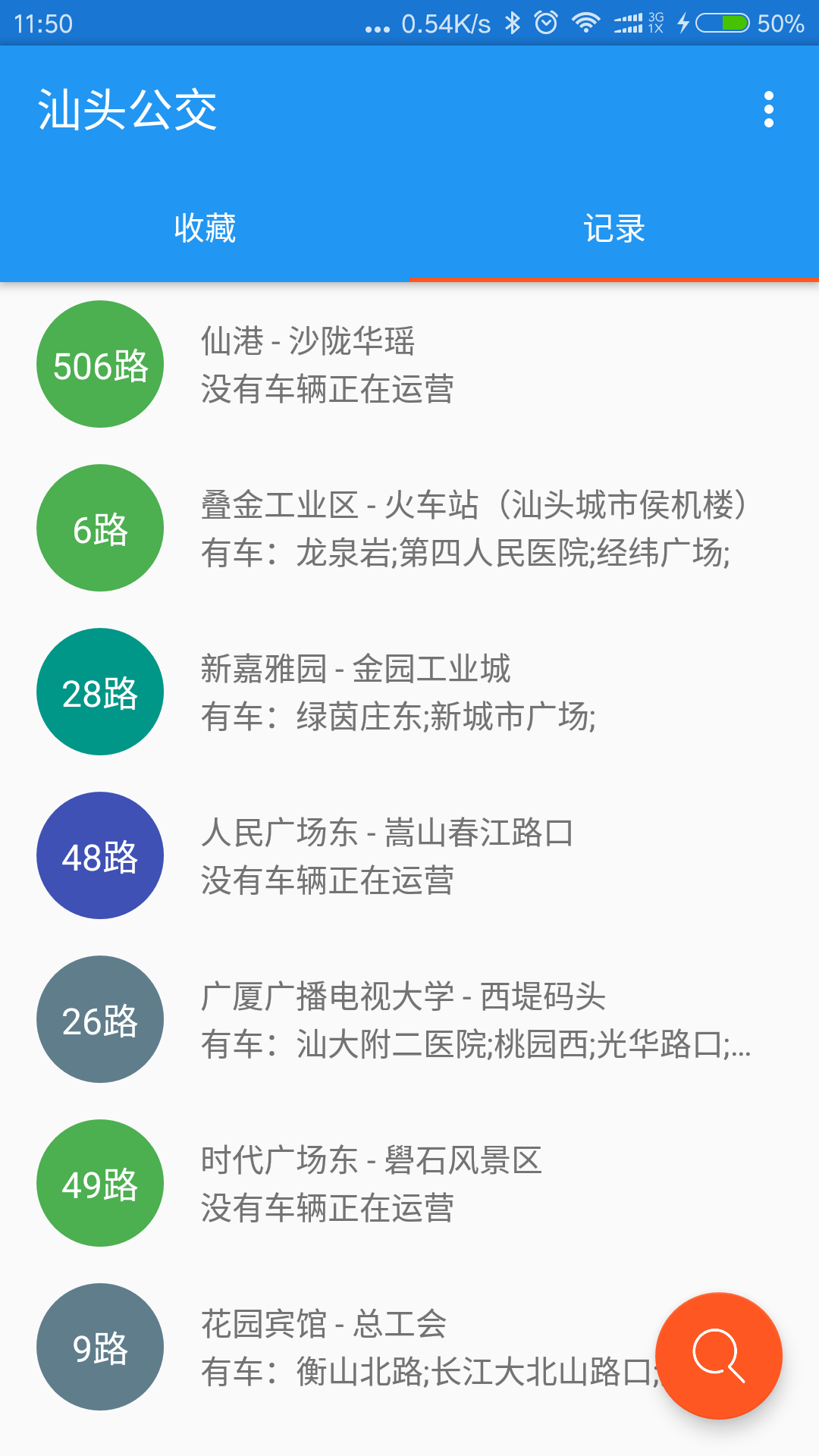Image resolution: width=819 pixels, height=1456 pixels.
Task: Select the green 6路 route icon
Action: pos(99,529)
